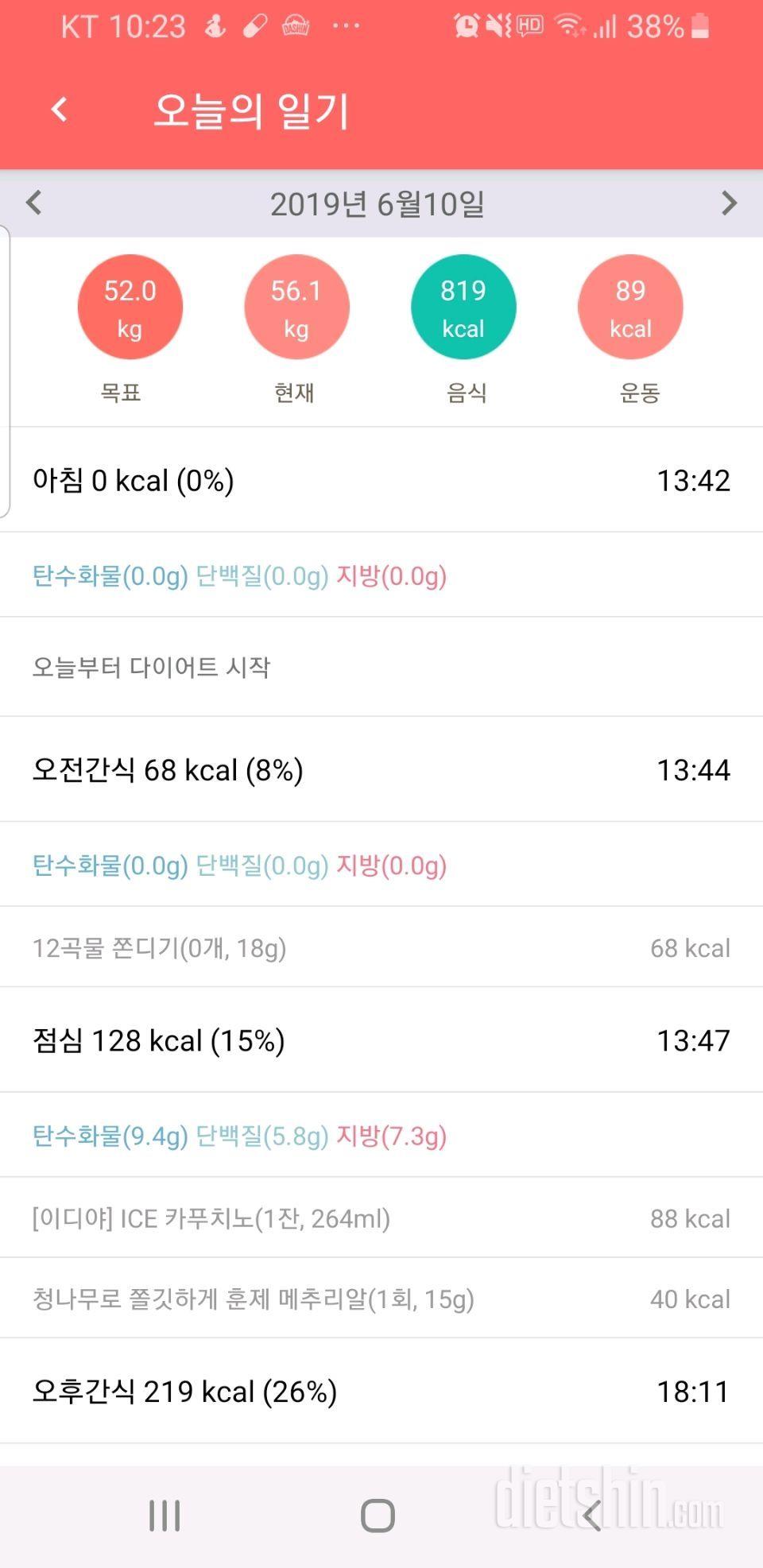Open the 아침 0 kcal entry
The height and width of the screenshot is (1568, 763).
381,480
